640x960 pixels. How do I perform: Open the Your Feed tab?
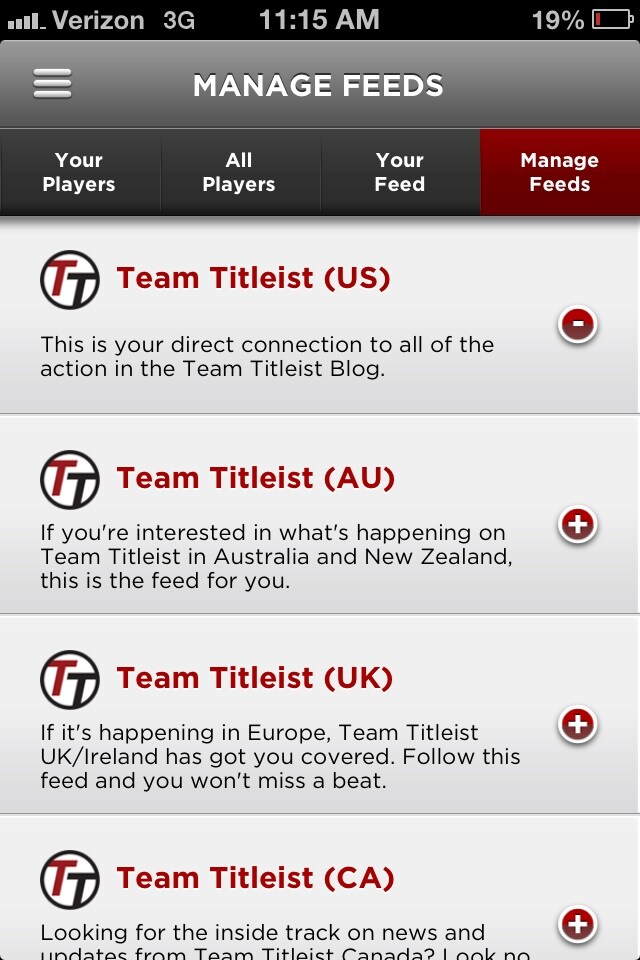pyautogui.click(x=399, y=172)
